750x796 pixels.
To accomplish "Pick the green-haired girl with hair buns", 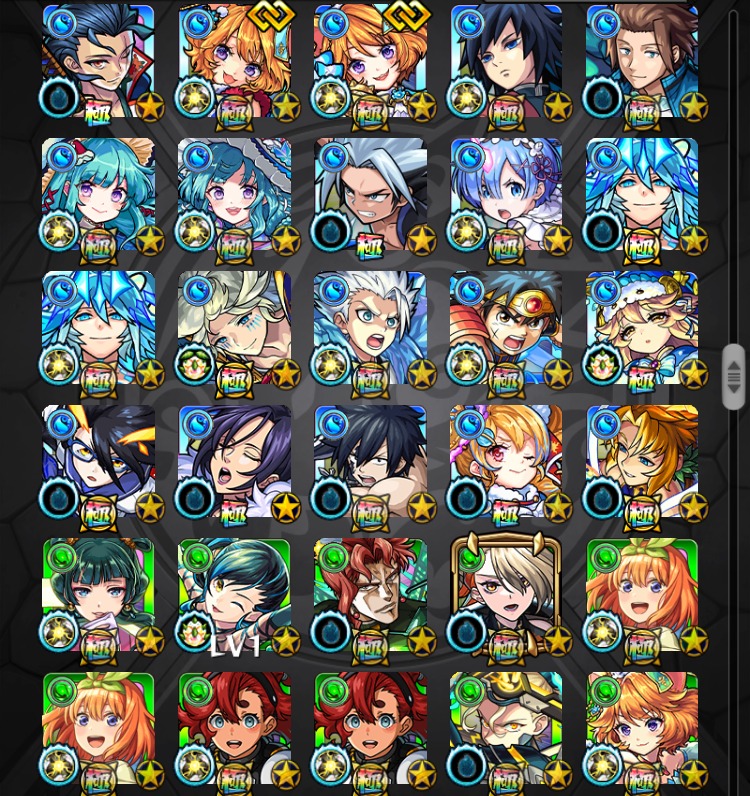I will pos(98,597).
